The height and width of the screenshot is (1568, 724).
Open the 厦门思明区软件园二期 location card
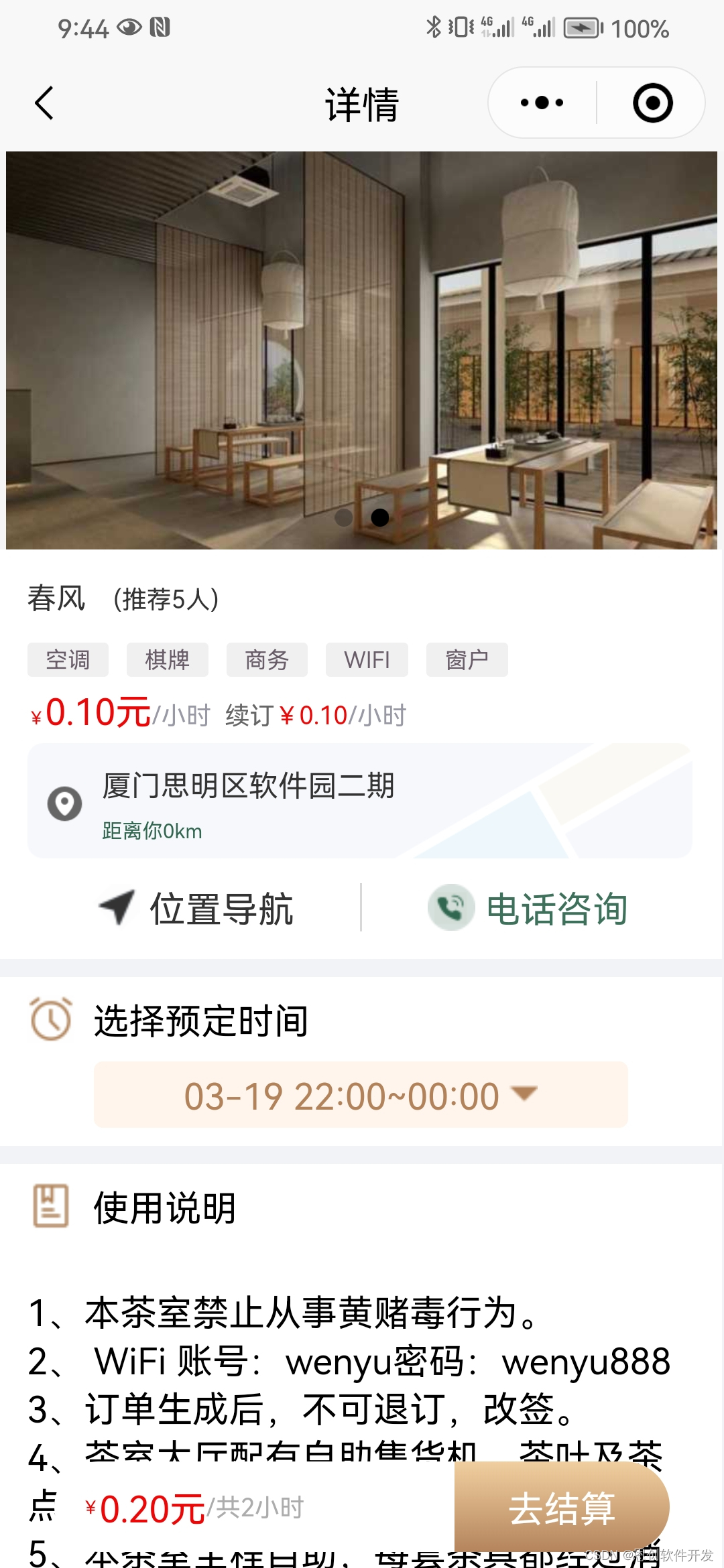tap(360, 801)
